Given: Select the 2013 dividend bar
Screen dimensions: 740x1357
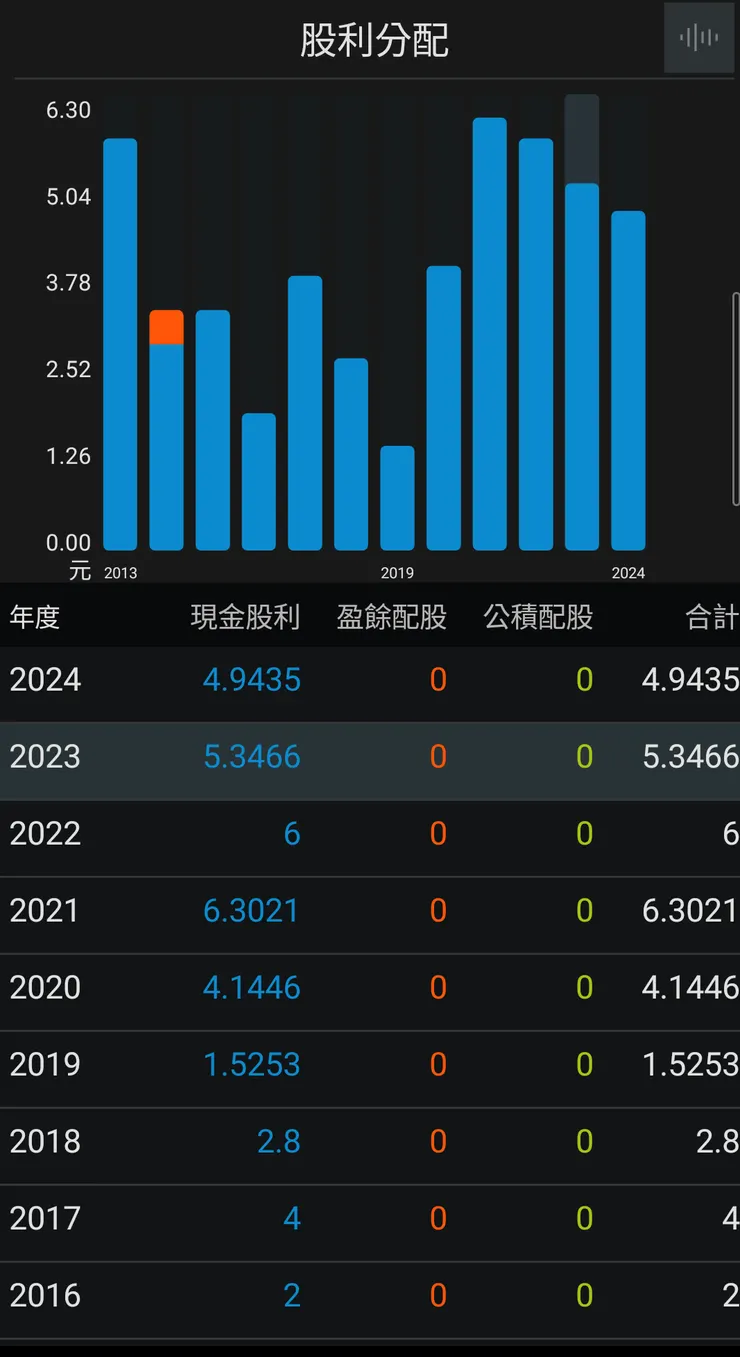Looking at the screenshot, I should pos(119,340).
